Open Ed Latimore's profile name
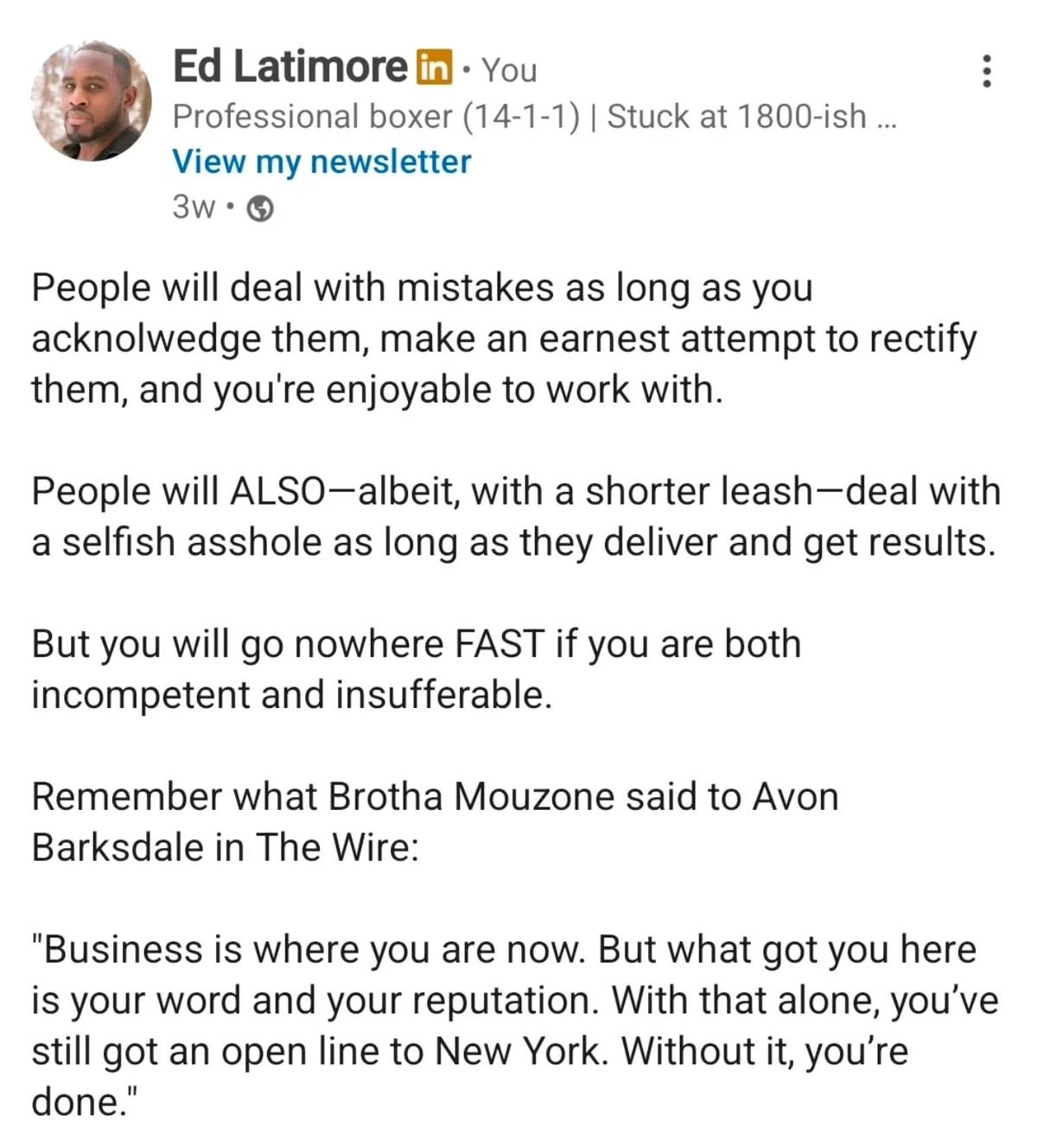 [x=289, y=67]
